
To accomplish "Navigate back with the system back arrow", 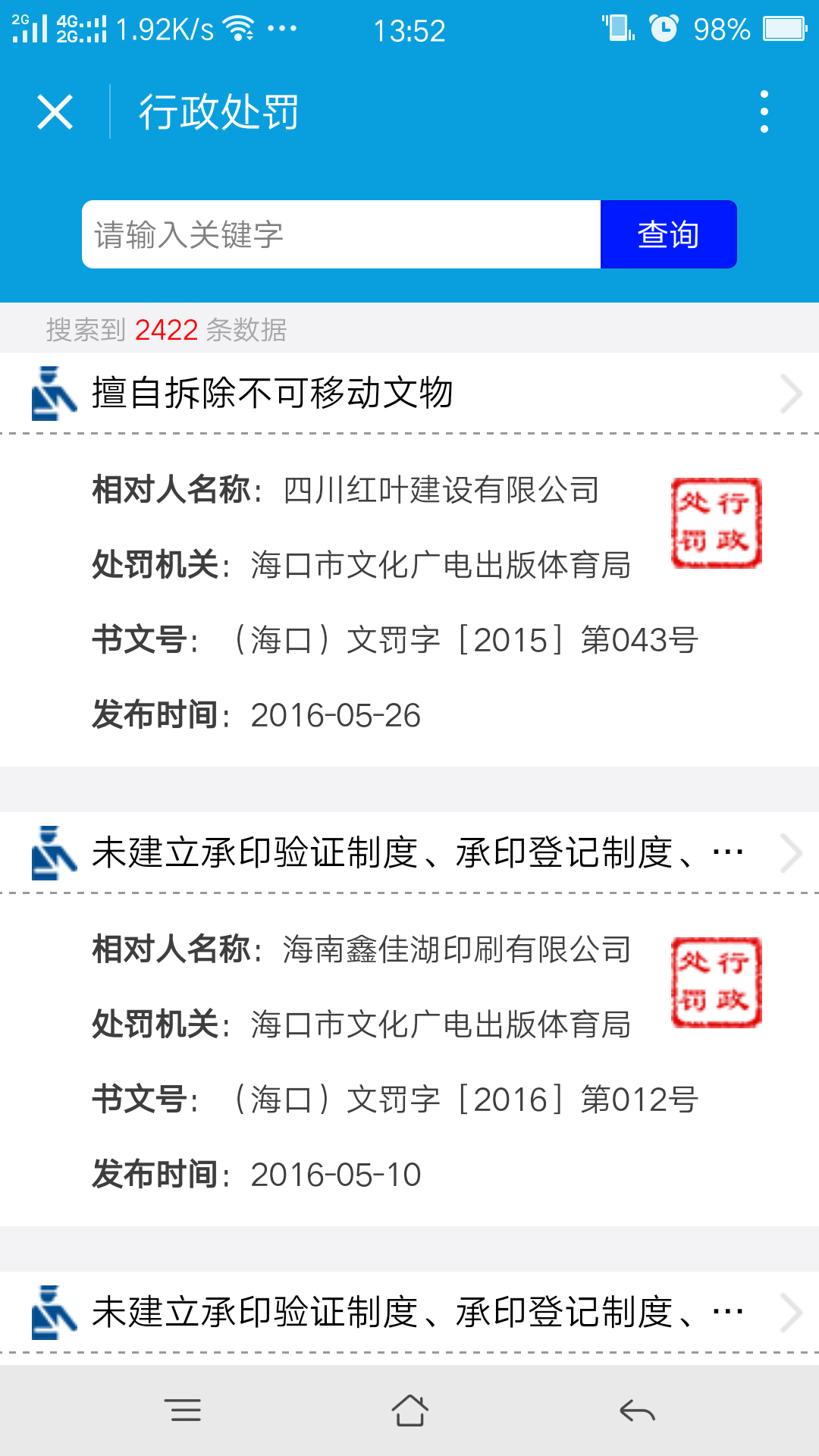I will pos(637,1410).
